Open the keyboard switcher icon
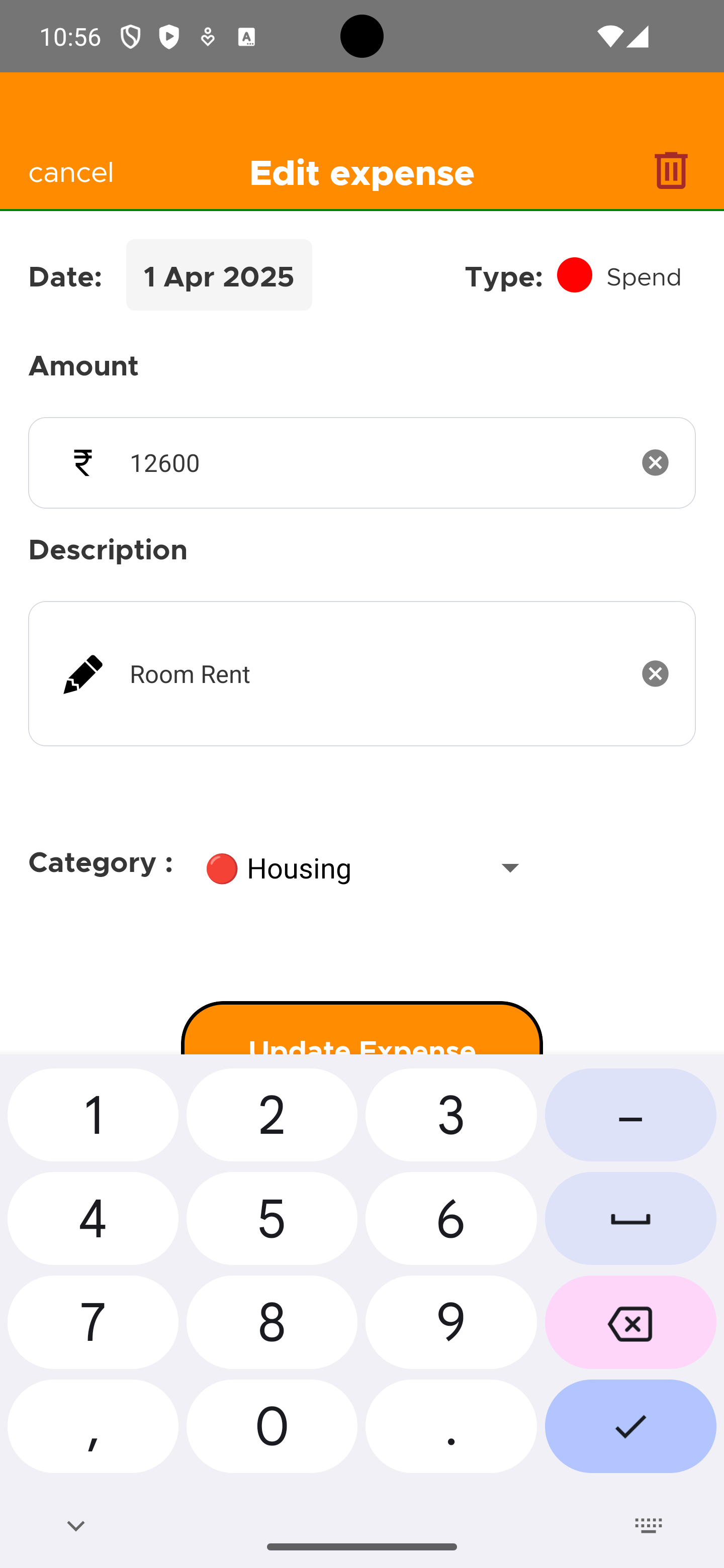 pos(648,1525)
